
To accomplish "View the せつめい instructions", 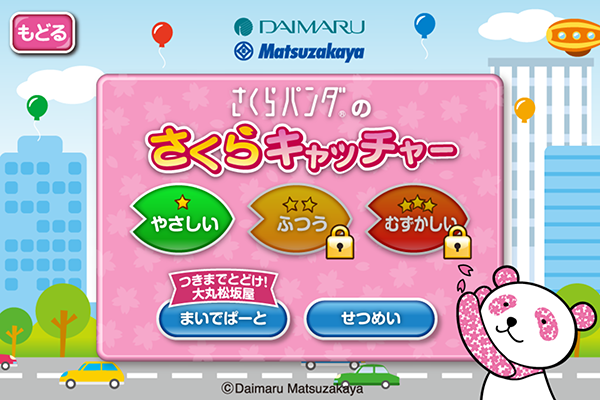I will pyautogui.click(x=370, y=318).
